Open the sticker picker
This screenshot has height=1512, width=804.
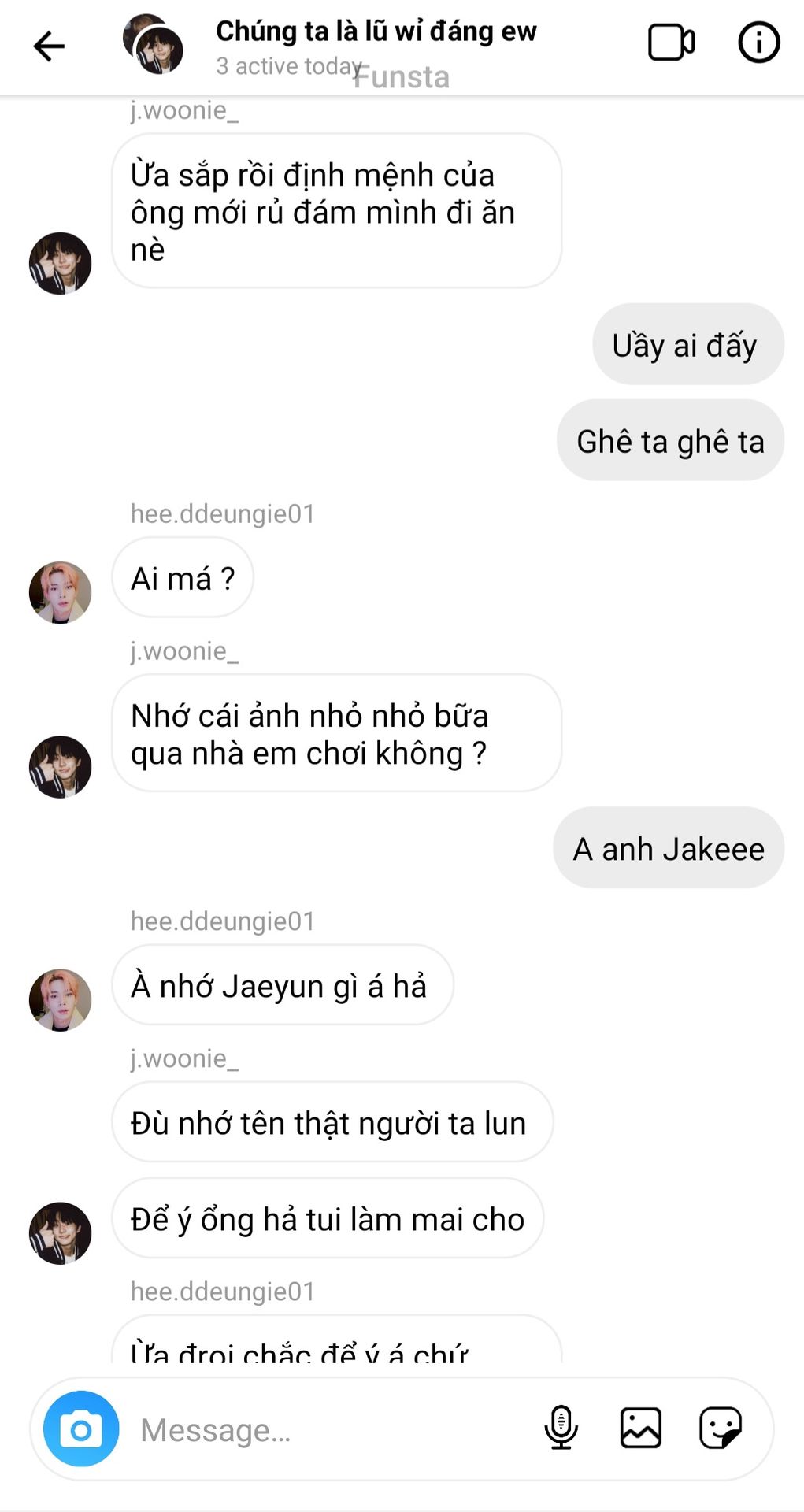pos(721,1428)
